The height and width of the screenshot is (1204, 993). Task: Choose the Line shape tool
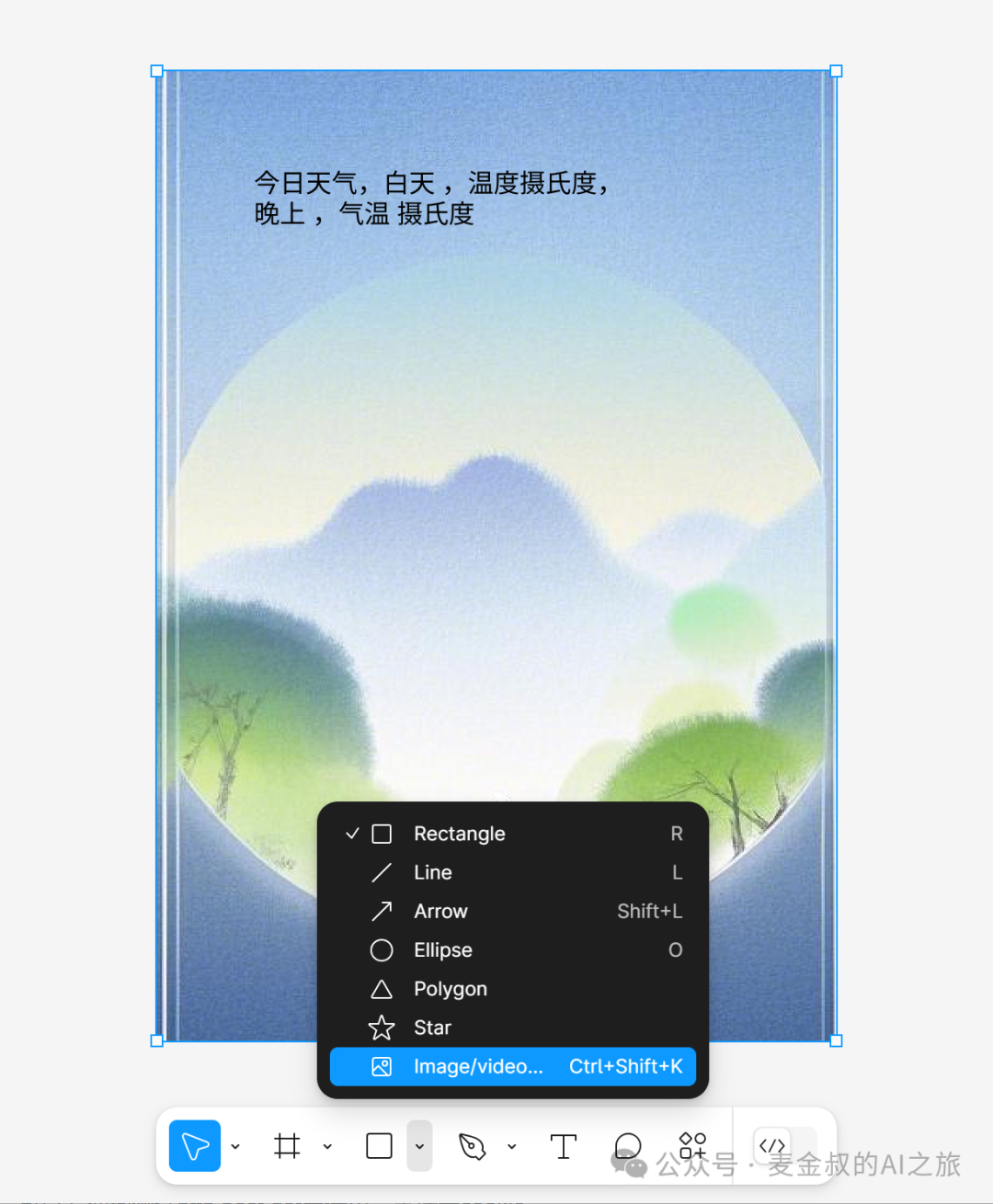click(x=433, y=872)
